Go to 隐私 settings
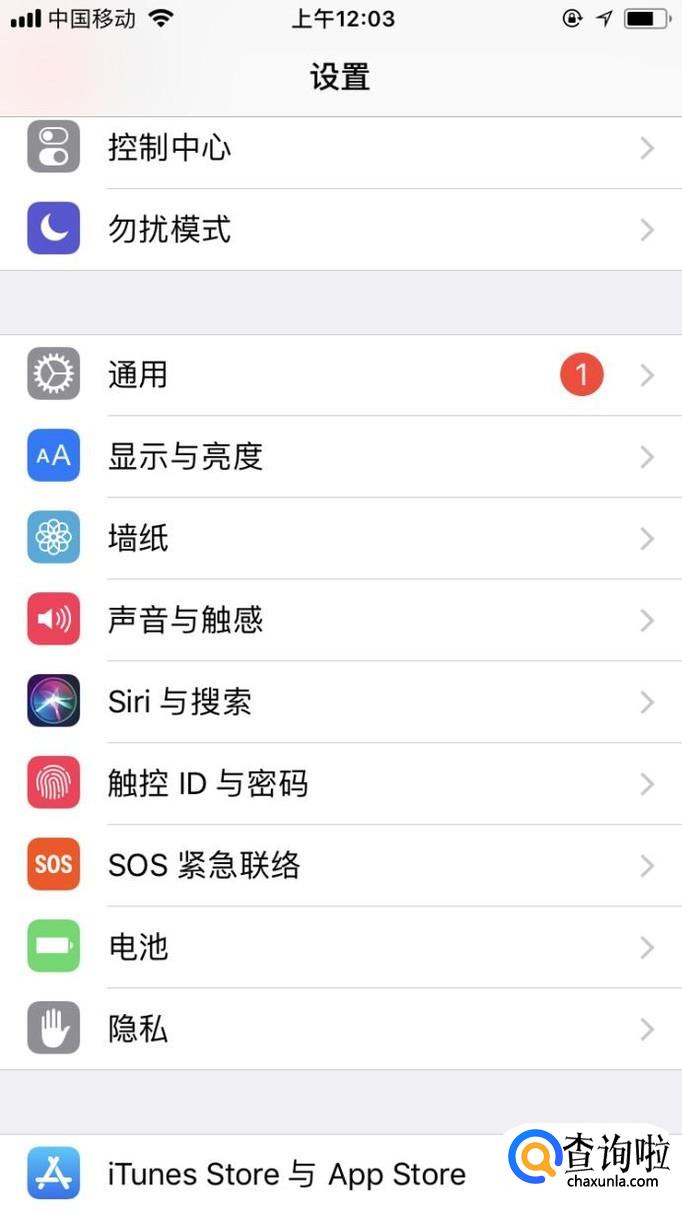Viewport: 682px width, 1212px height. coord(340,1029)
